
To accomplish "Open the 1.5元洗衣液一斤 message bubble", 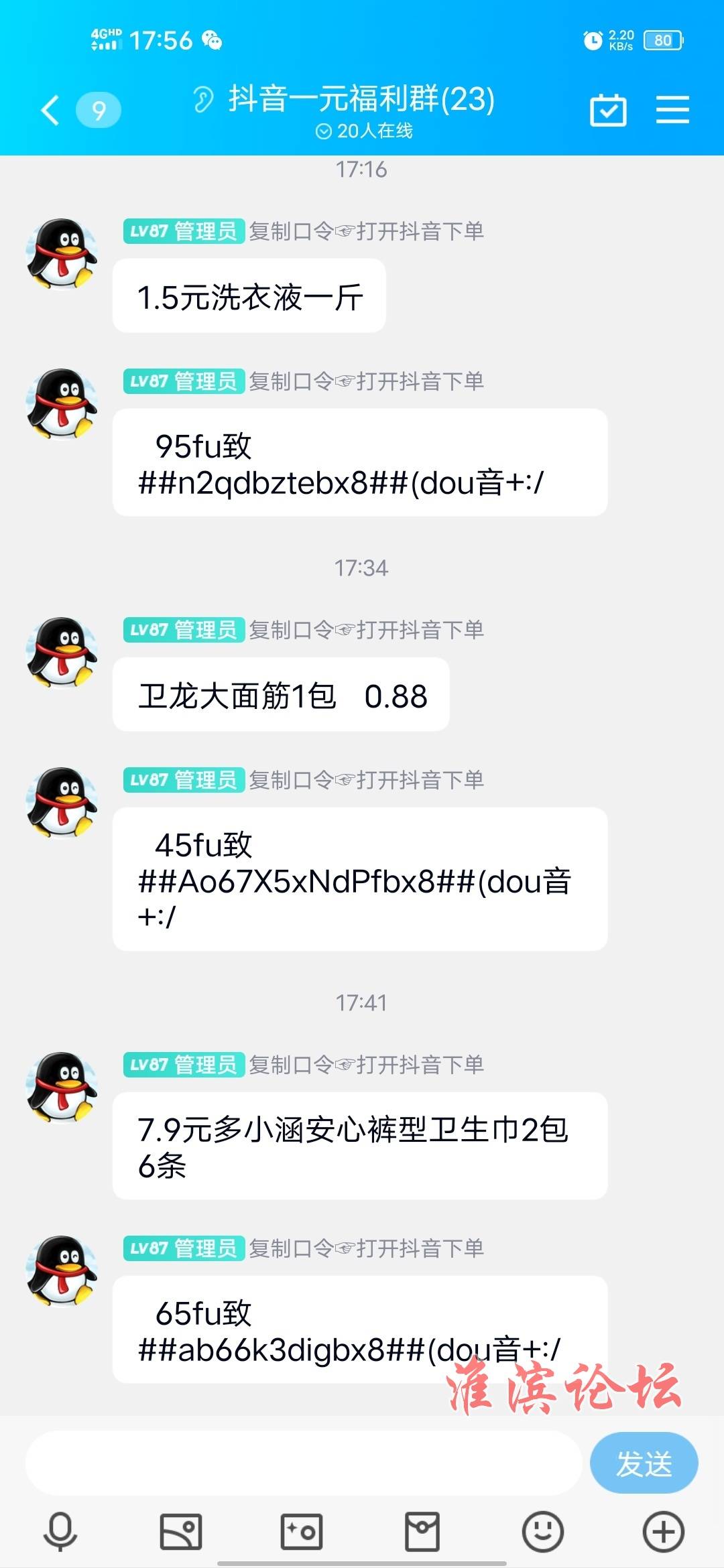I will coord(249,296).
